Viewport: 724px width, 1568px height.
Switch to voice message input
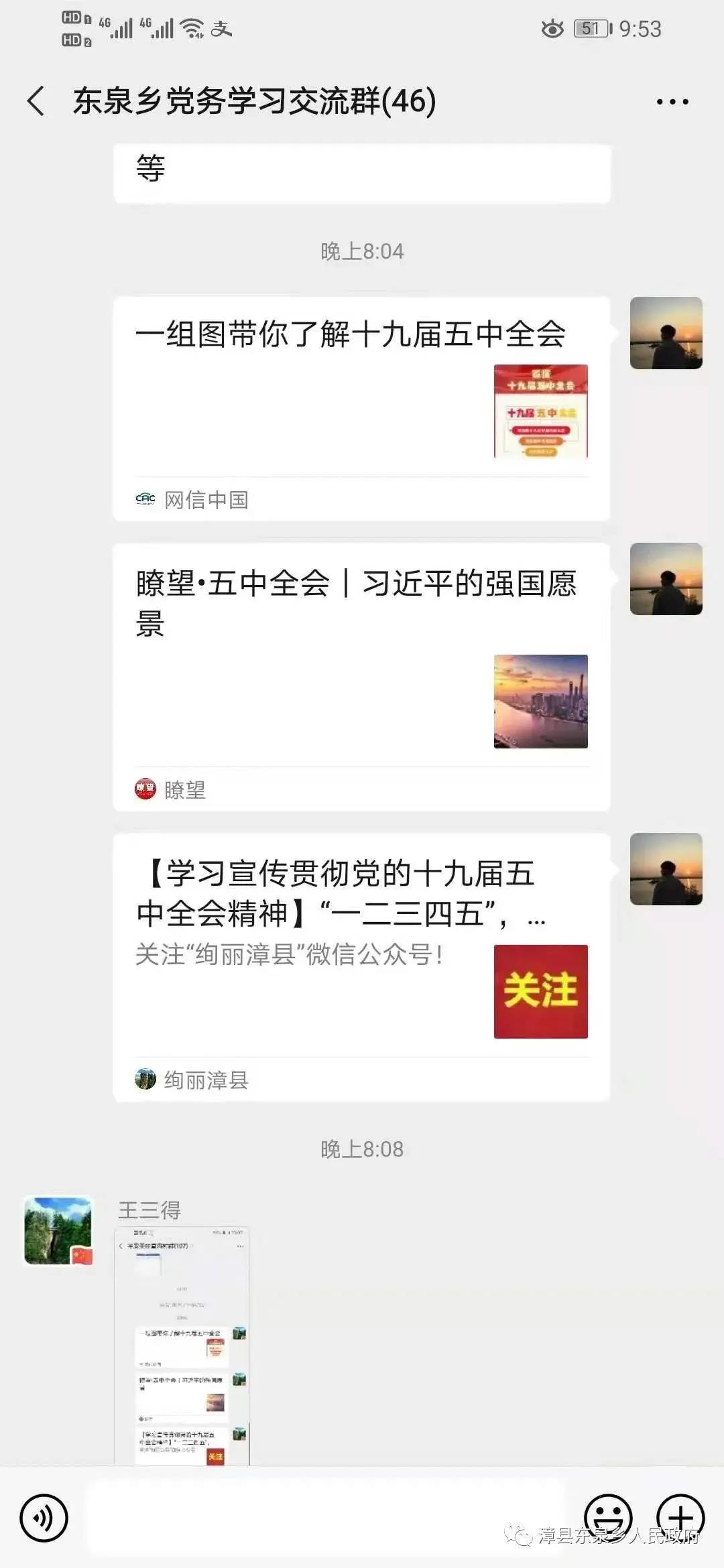coord(44,1518)
